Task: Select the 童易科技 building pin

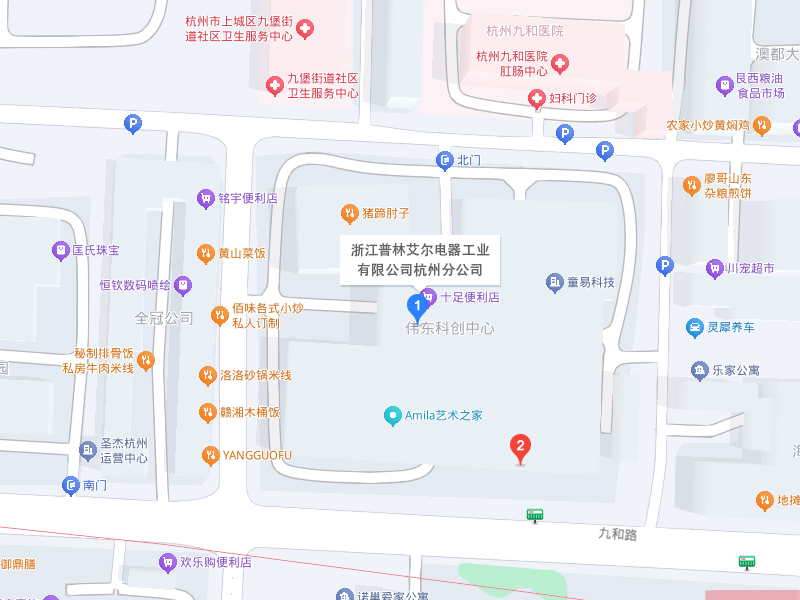Action: tap(555, 283)
